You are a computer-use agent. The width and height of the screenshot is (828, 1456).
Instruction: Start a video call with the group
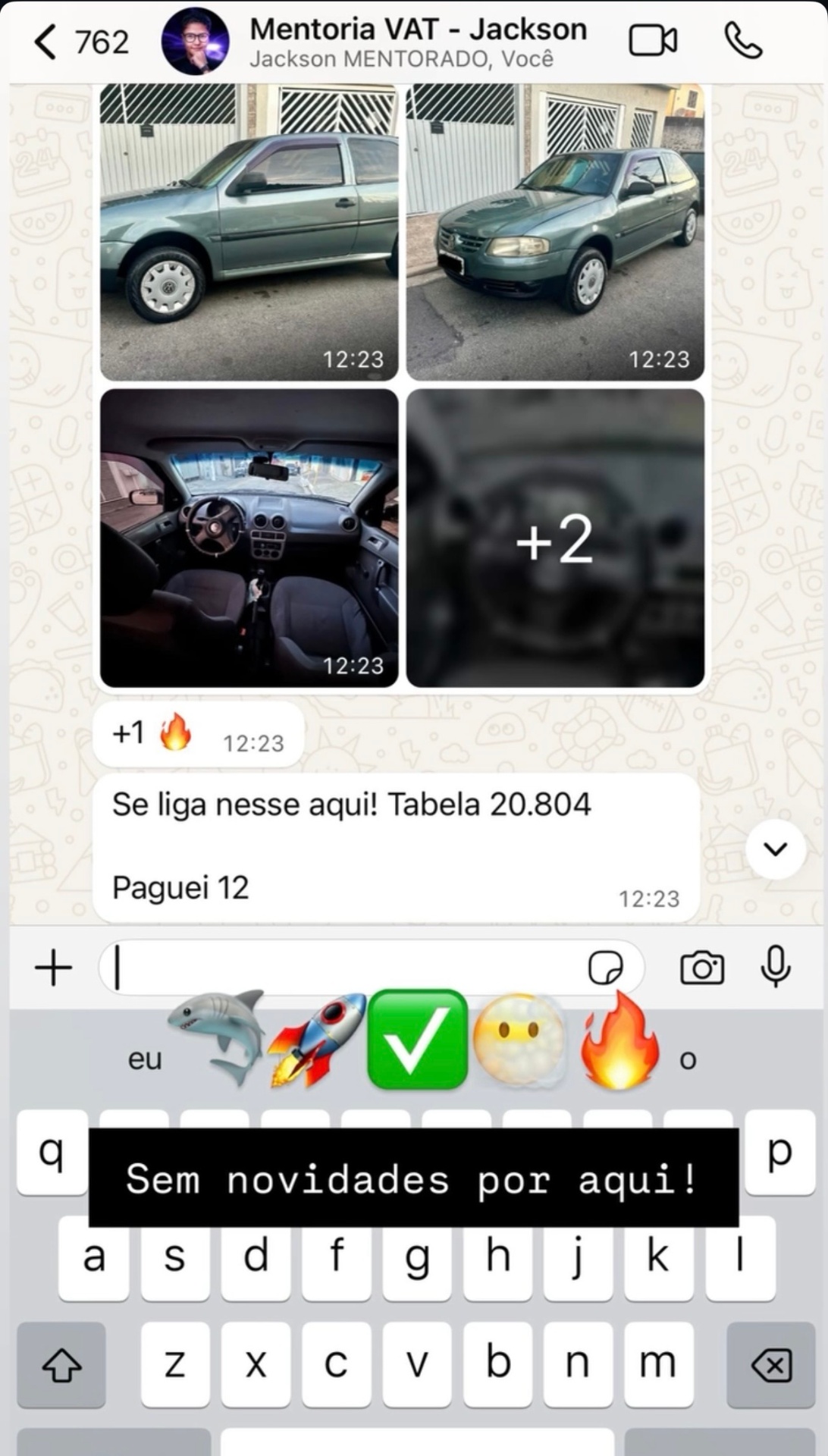click(x=653, y=41)
